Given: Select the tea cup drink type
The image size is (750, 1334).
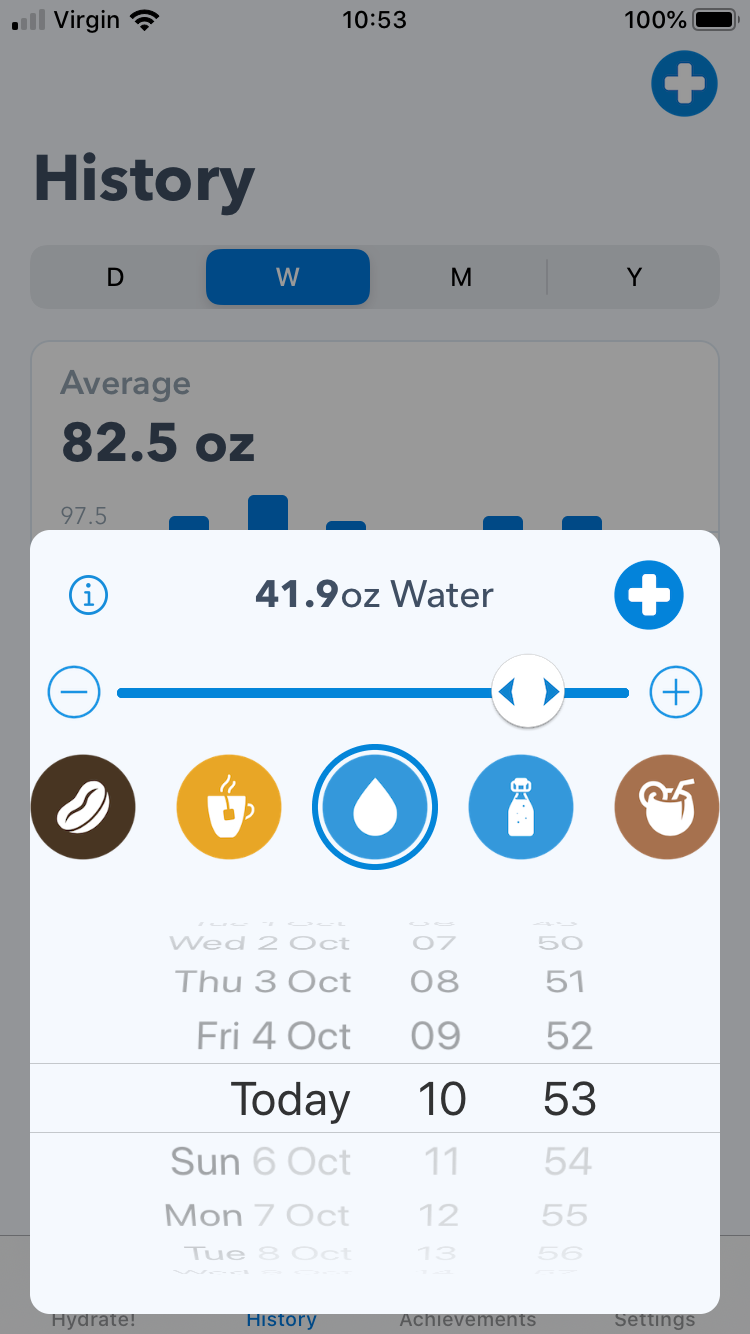Looking at the screenshot, I should [229, 807].
